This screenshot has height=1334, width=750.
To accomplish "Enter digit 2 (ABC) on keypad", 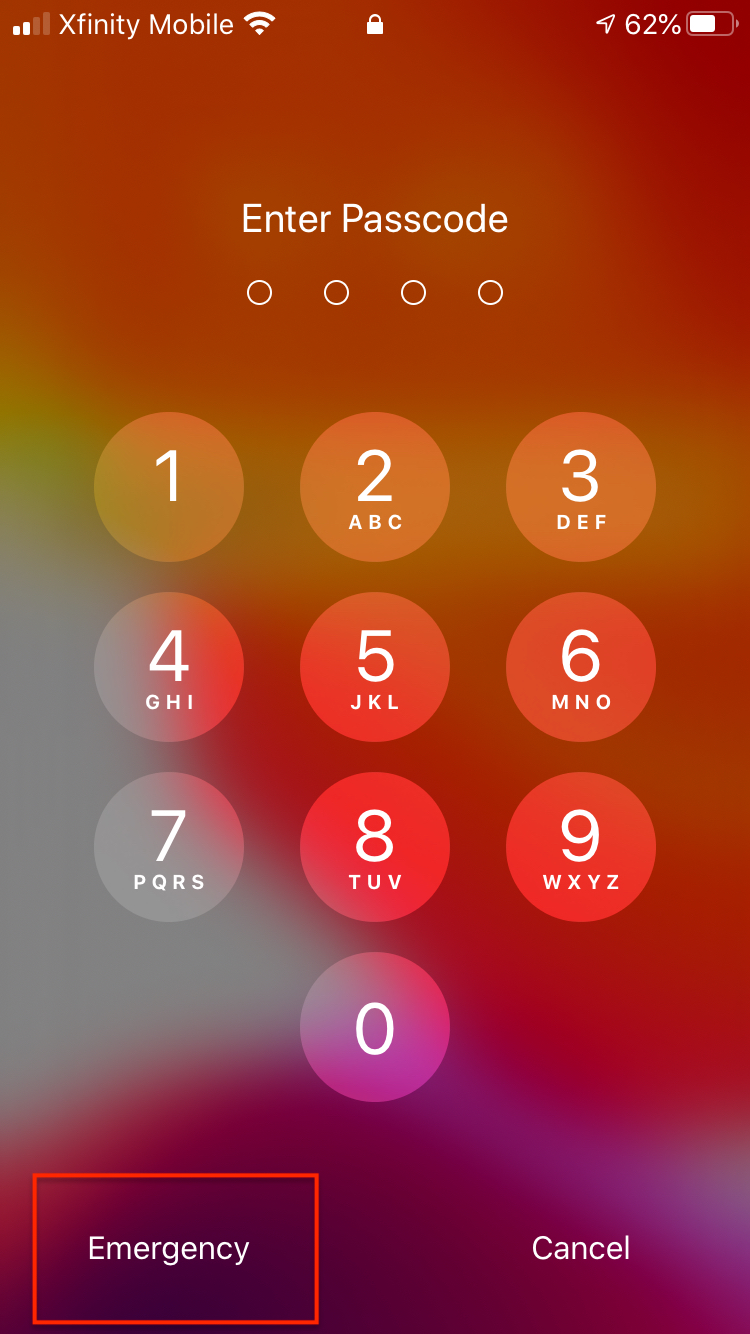I will (375, 487).
